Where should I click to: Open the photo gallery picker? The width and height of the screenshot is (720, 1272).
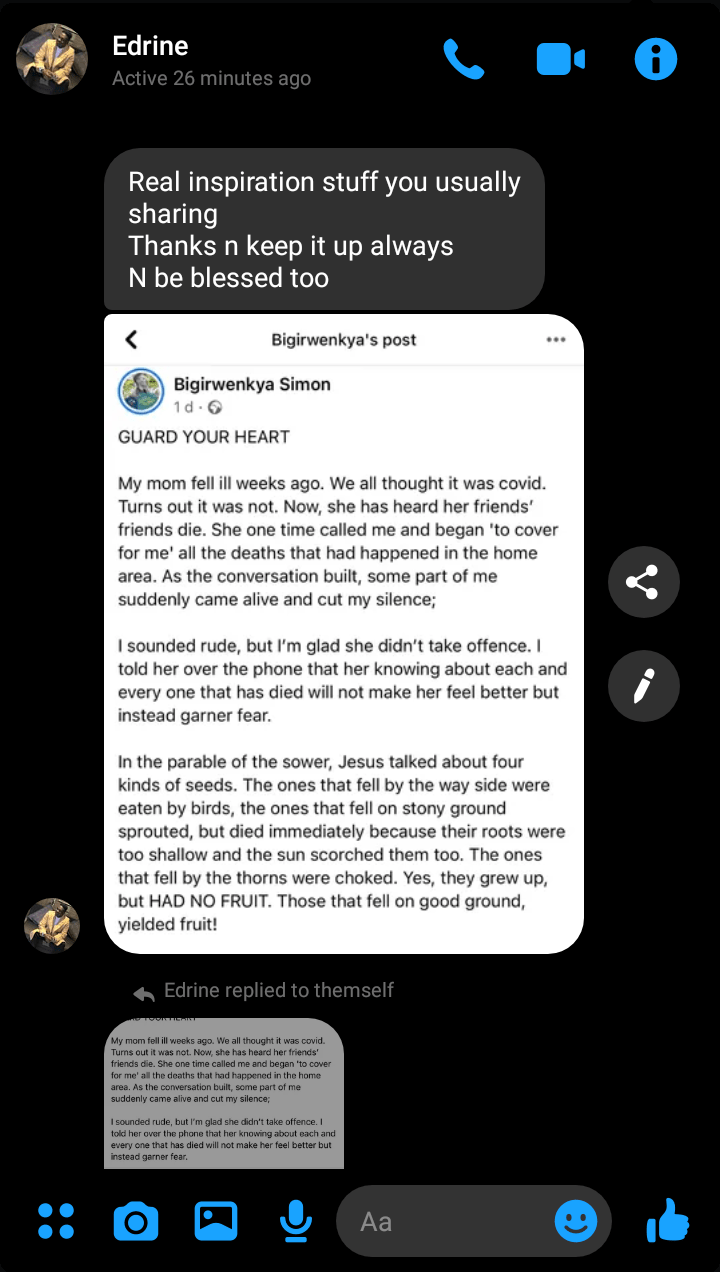[x=216, y=1221]
